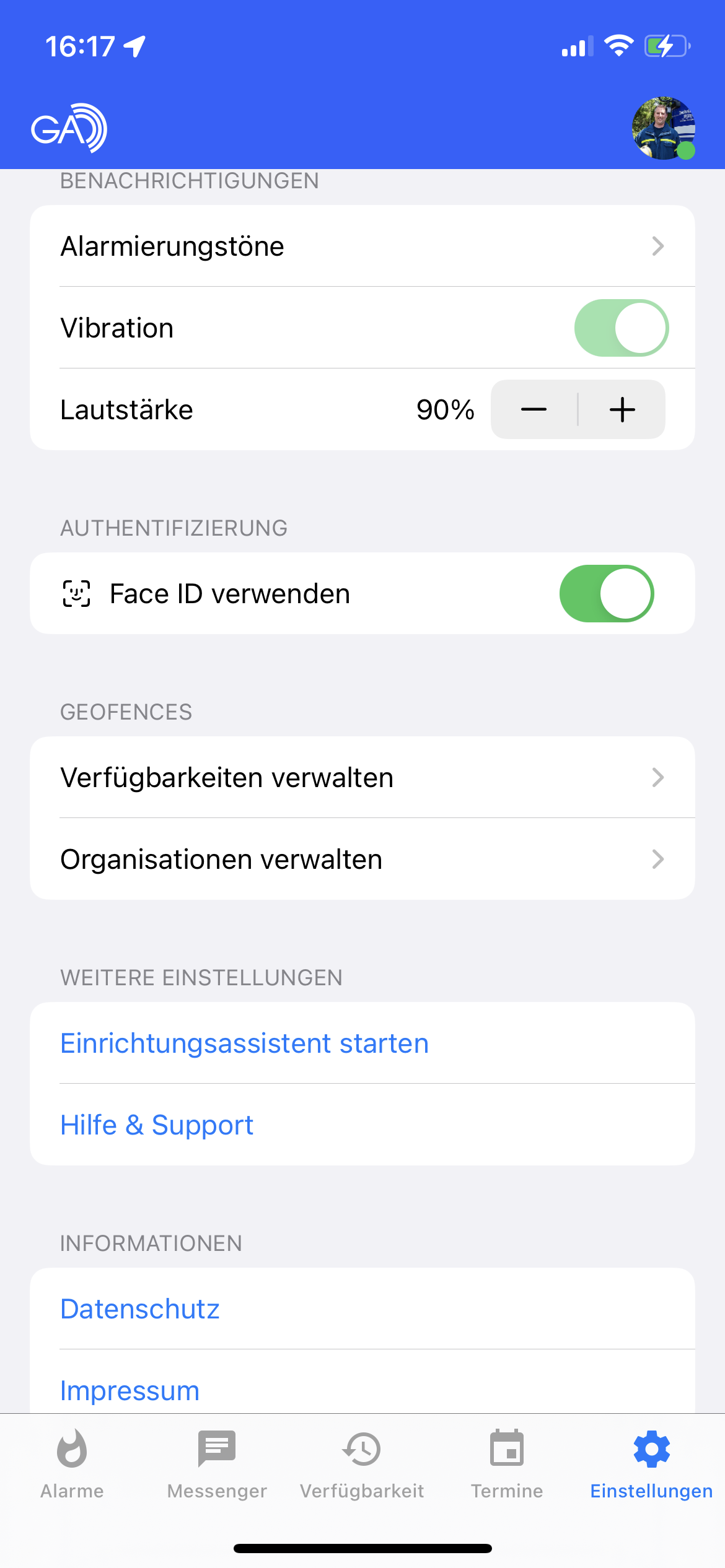Increase Lautstärke with the plus stepper
The width and height of the screenshot is (725, 1568).
click(622, 409)
